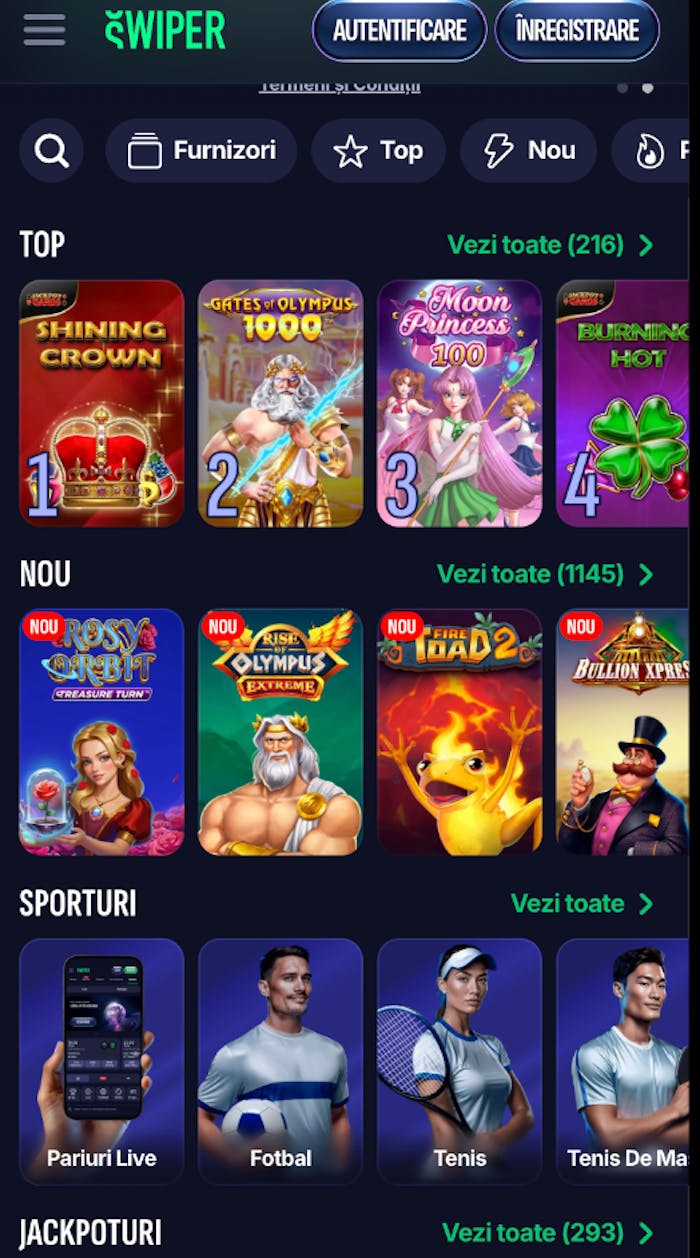Select the Top filter chip
This screenshot has width=700, height=1258.
[378, 151]
